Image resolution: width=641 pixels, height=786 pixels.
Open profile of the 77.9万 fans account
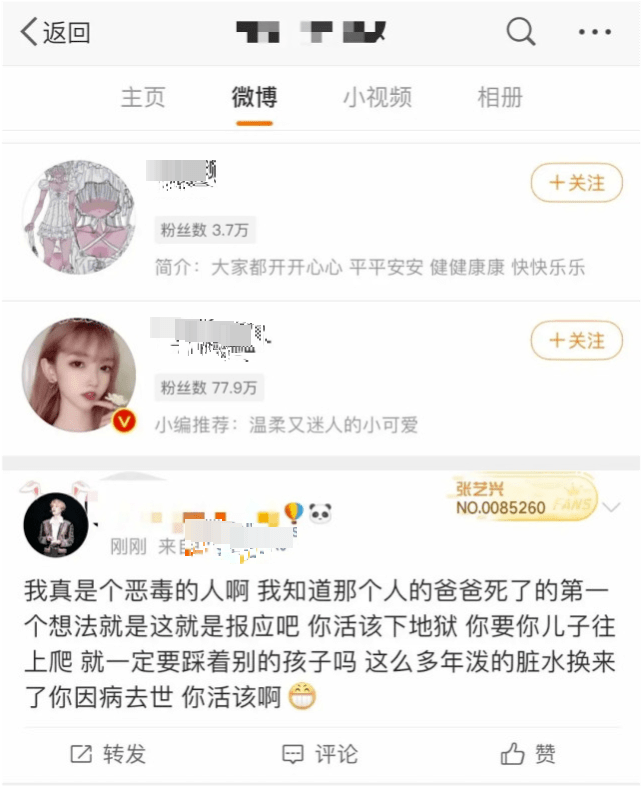click(x=78, y=377)
